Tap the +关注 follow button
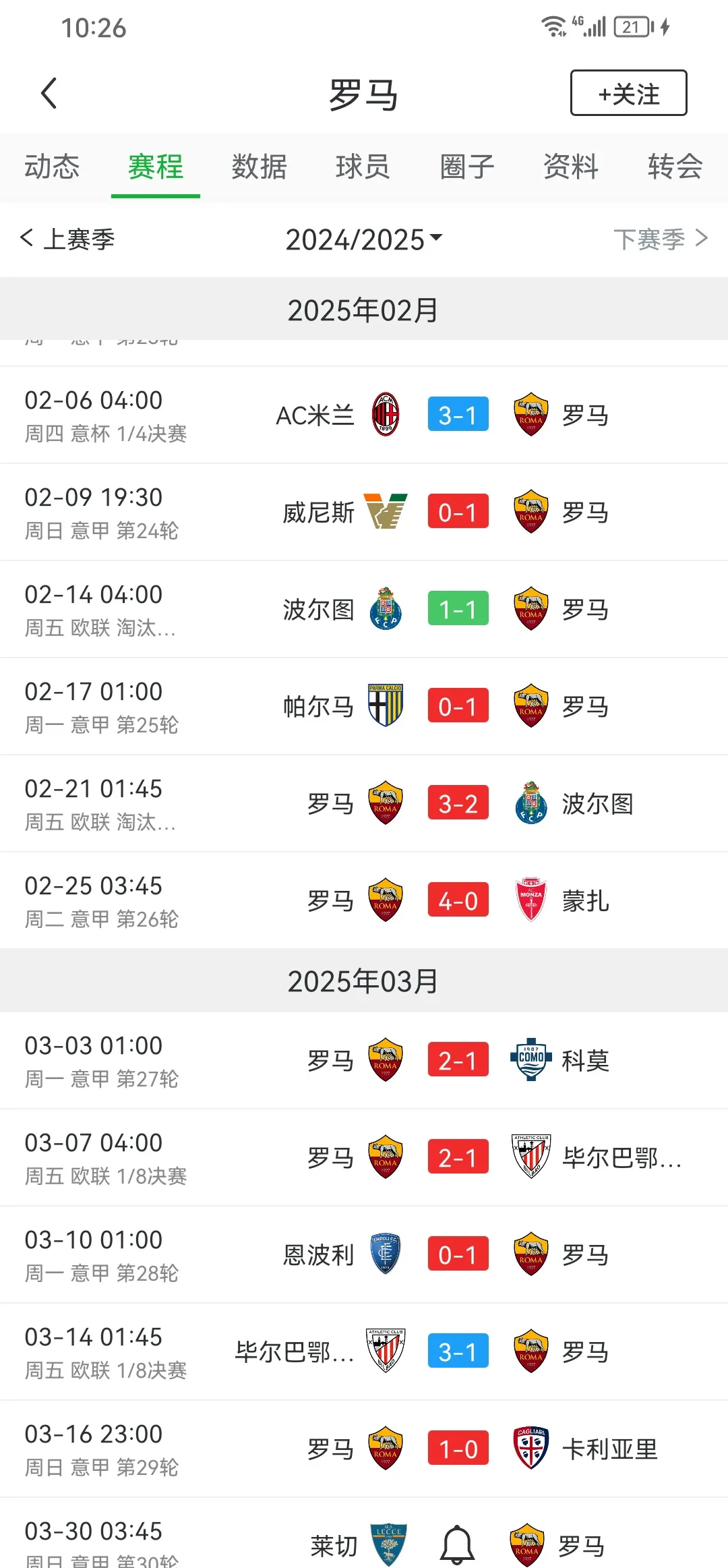The image size is (728, 1568). coord(628,92)
